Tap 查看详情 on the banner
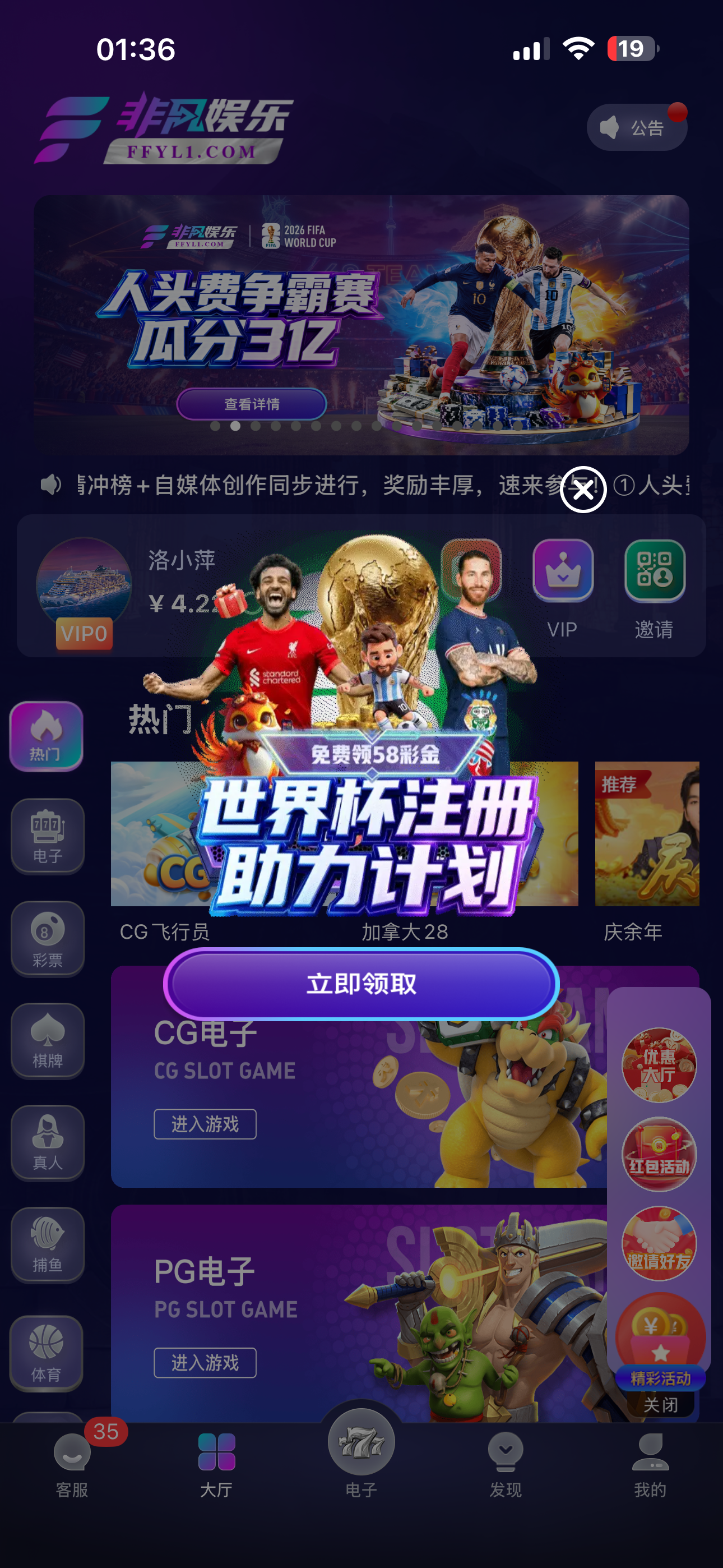The image size is (723, 1568). click(251, 404)
